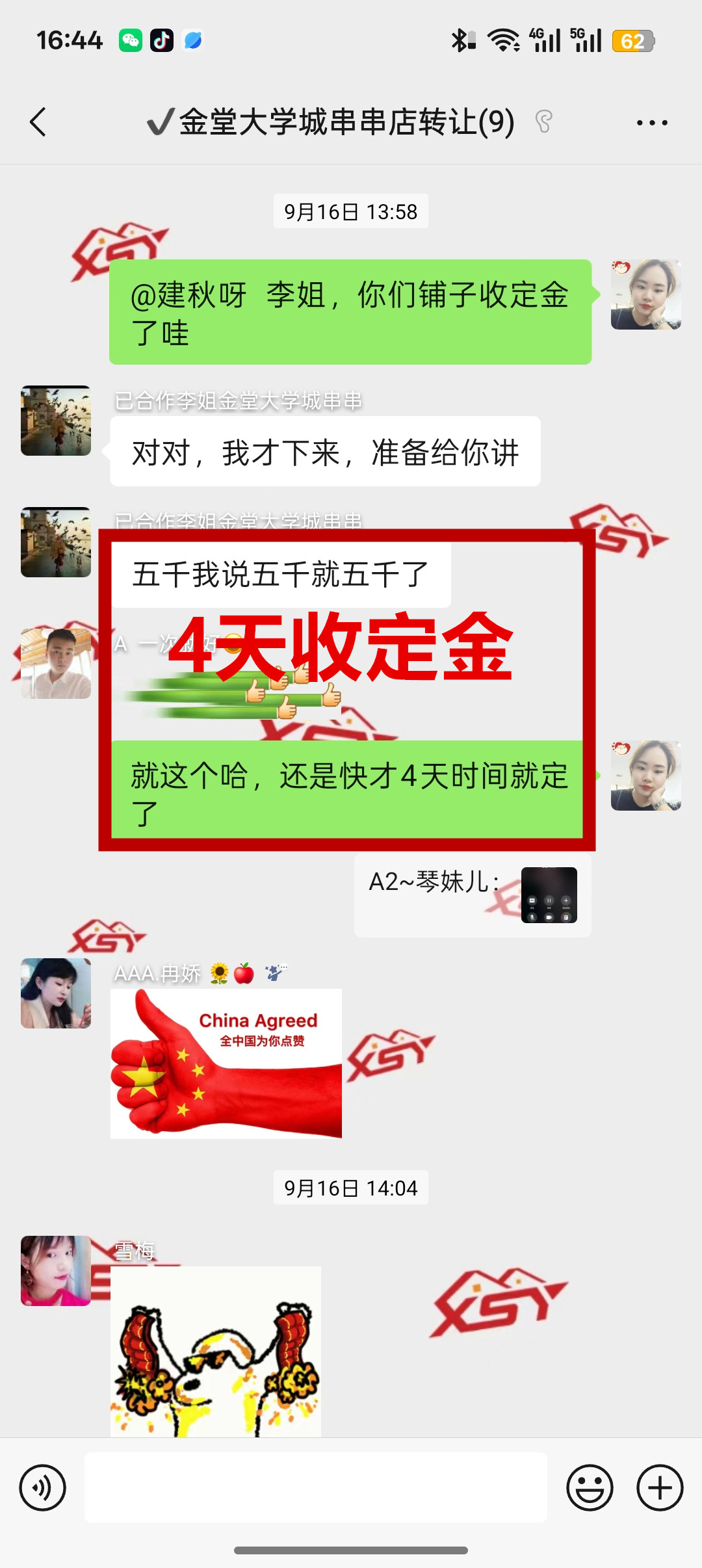Tap avatar beside "对对，我才下来" message

(56, 421)
